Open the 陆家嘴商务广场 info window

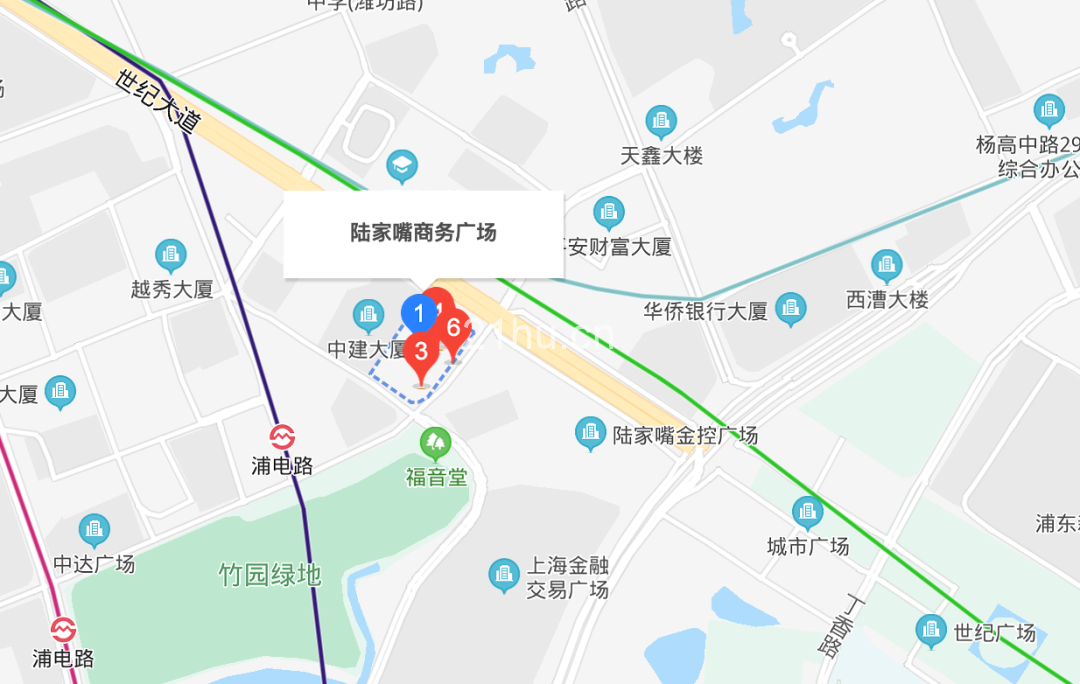(423, 233)
